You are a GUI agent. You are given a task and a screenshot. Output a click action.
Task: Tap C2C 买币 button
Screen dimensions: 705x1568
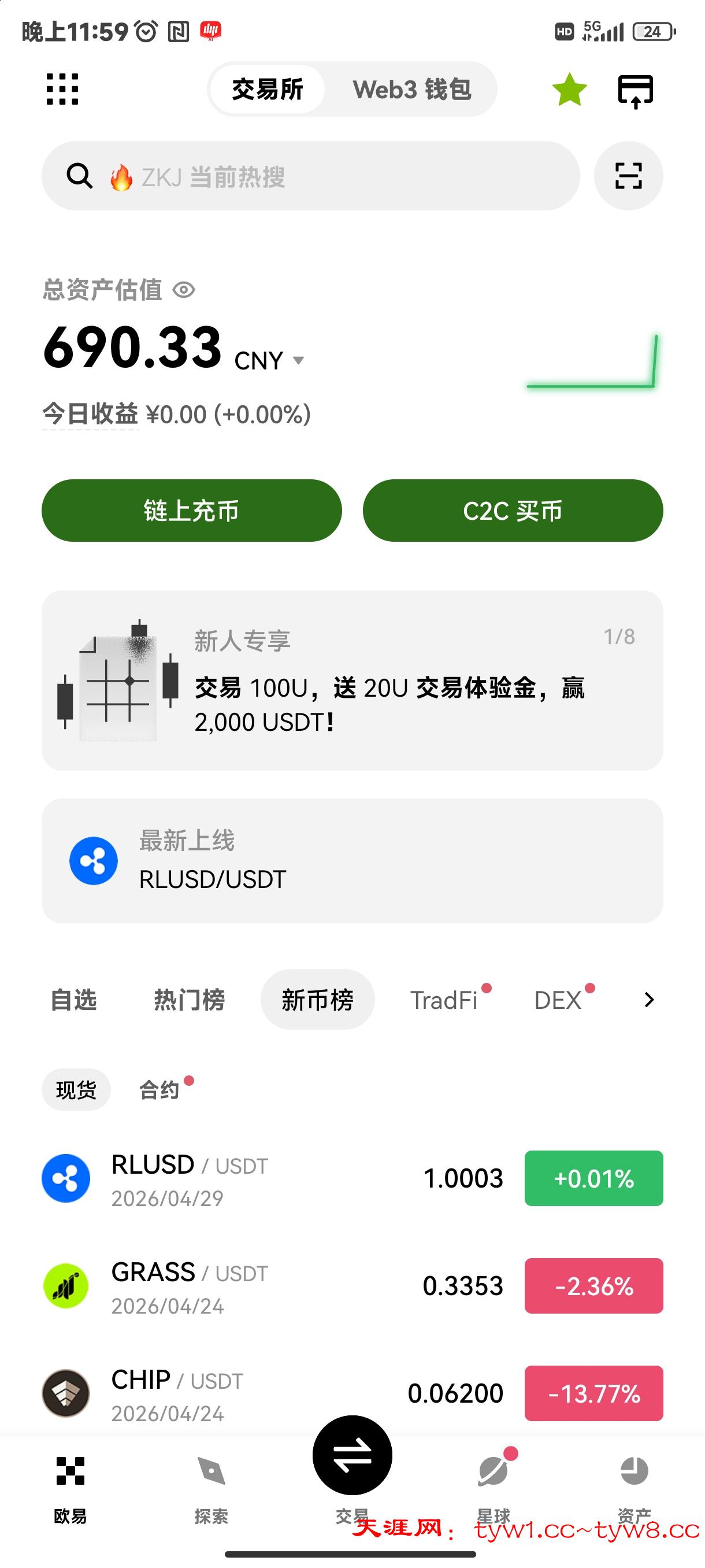(x=513, y=511)
